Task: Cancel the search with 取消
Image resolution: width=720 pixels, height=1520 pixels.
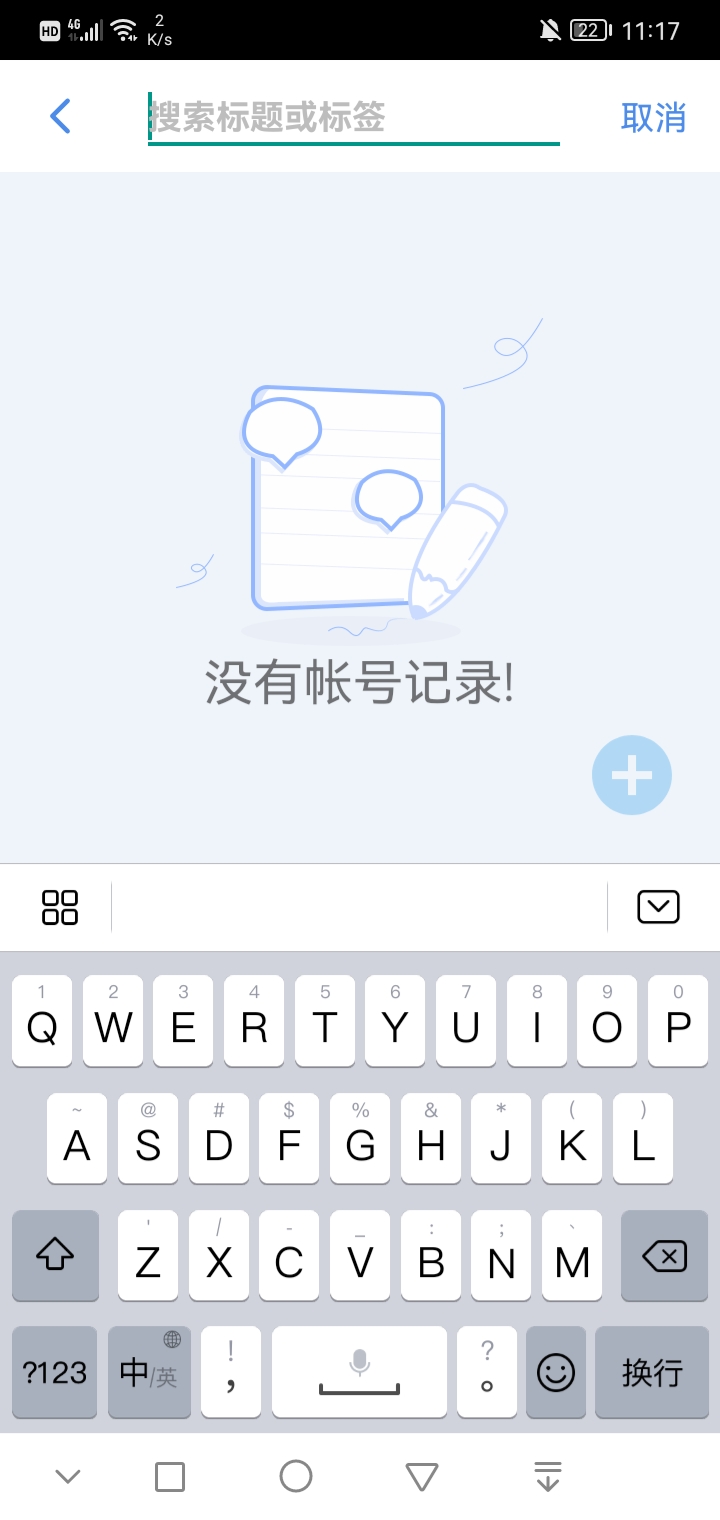Action: coord(653,118)
